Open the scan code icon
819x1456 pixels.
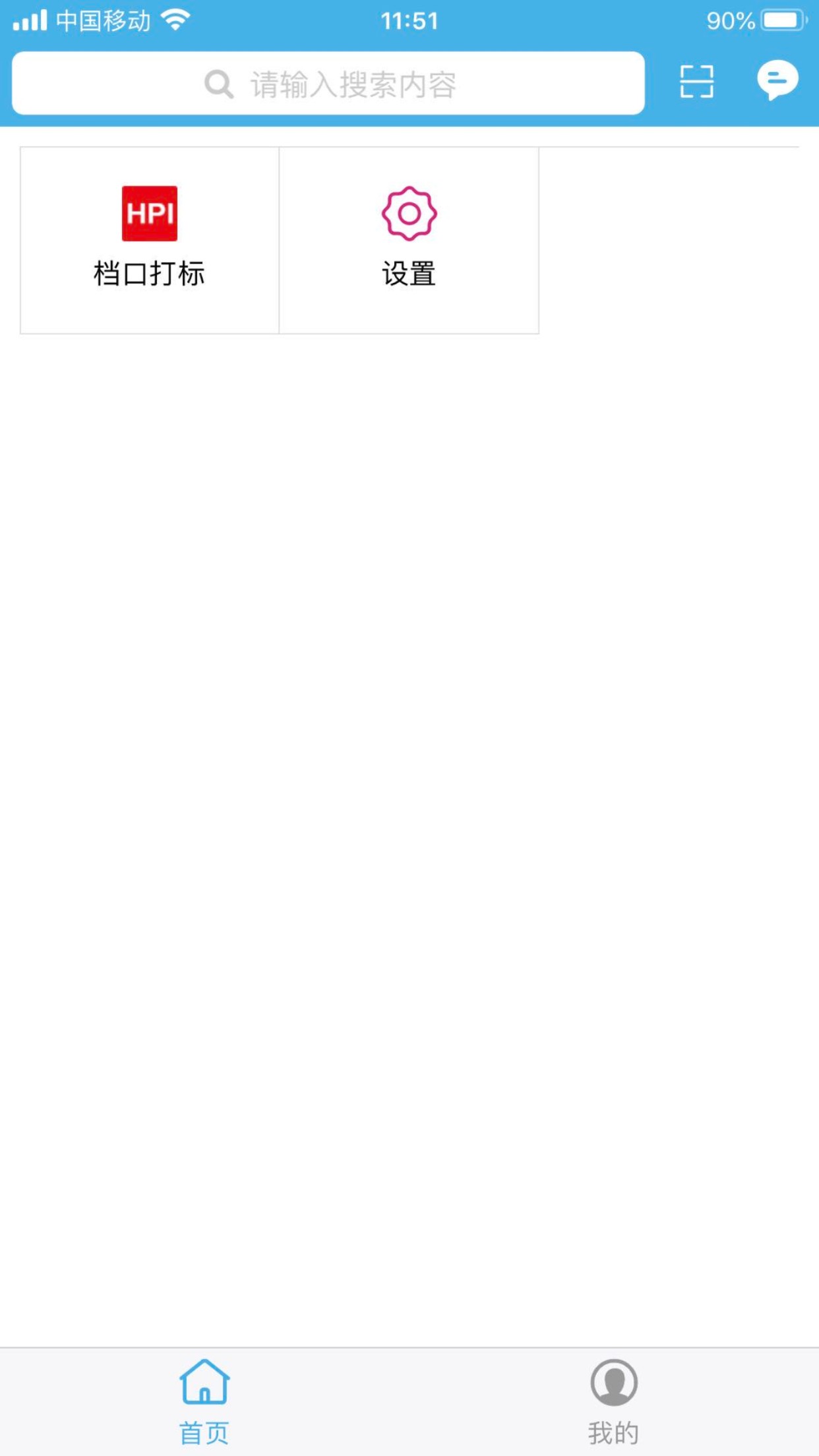[x=696, y=82]
